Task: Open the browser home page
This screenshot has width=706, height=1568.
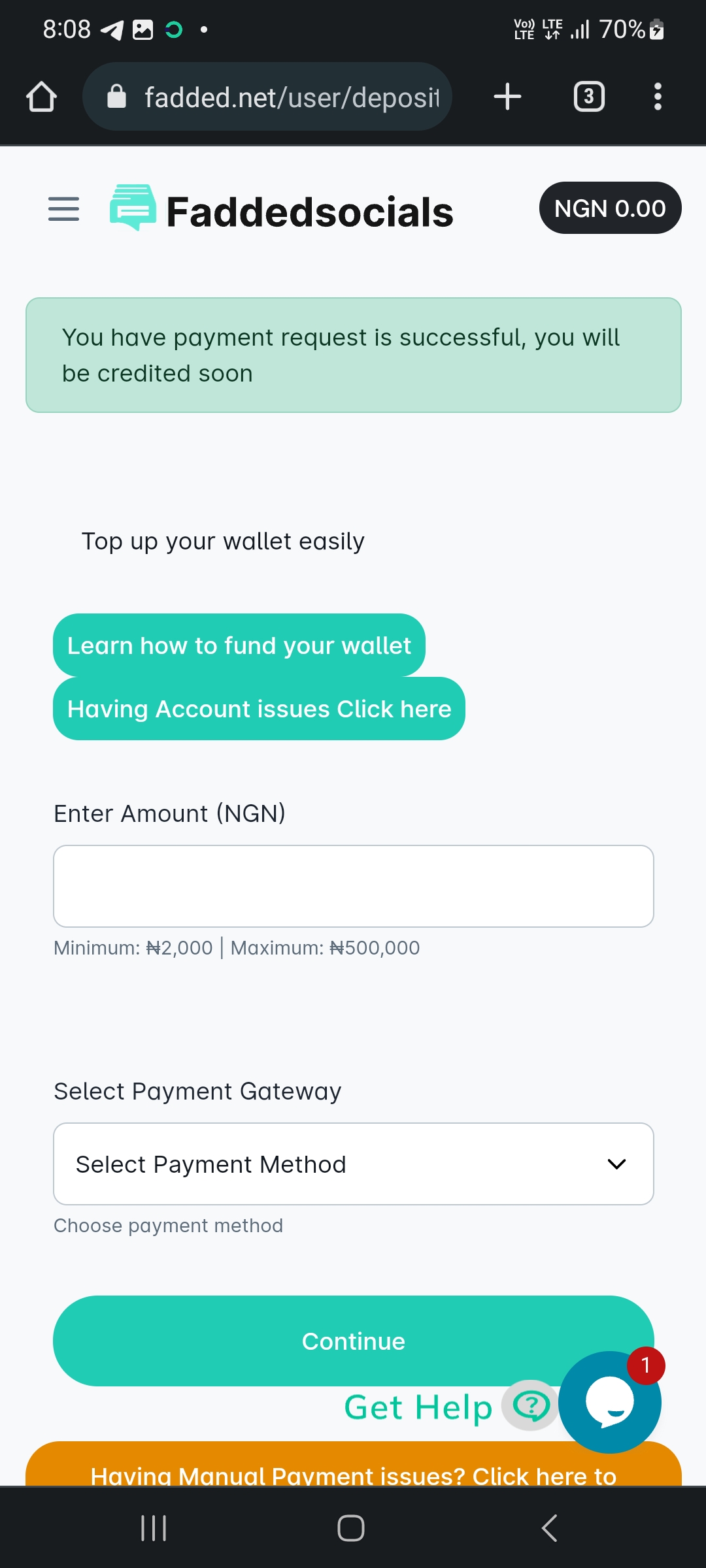Action: (41, 97)
